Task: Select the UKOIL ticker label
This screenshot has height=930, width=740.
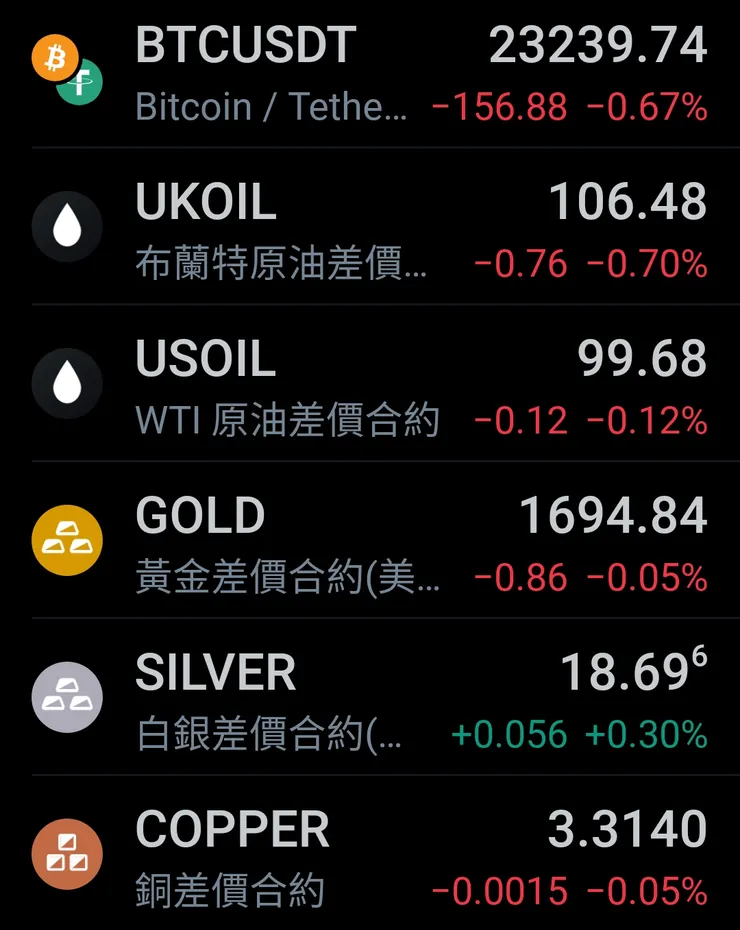Action: click(206, 200)
